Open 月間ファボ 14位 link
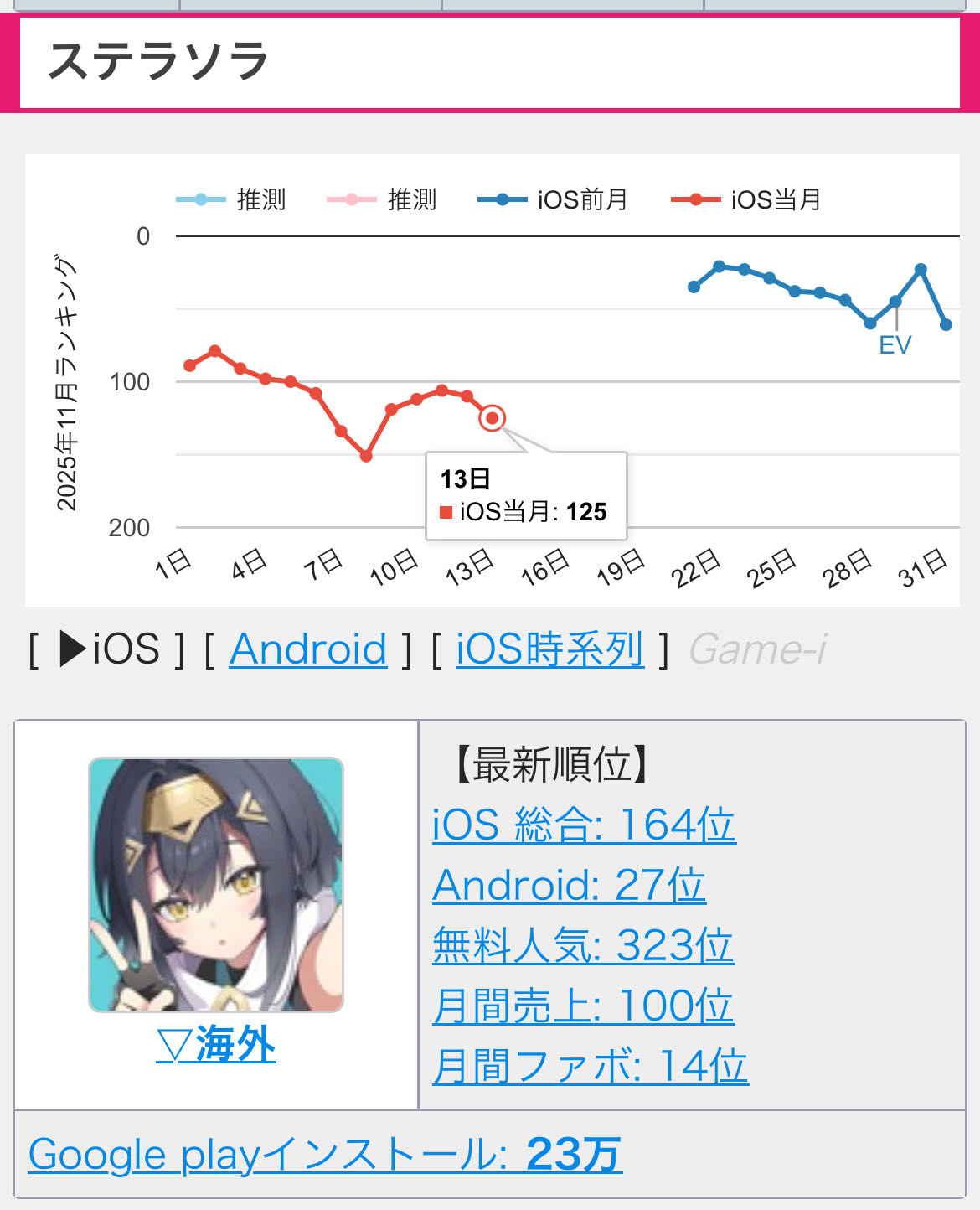The image size is (980, 1210). (x=590, y=1066)
